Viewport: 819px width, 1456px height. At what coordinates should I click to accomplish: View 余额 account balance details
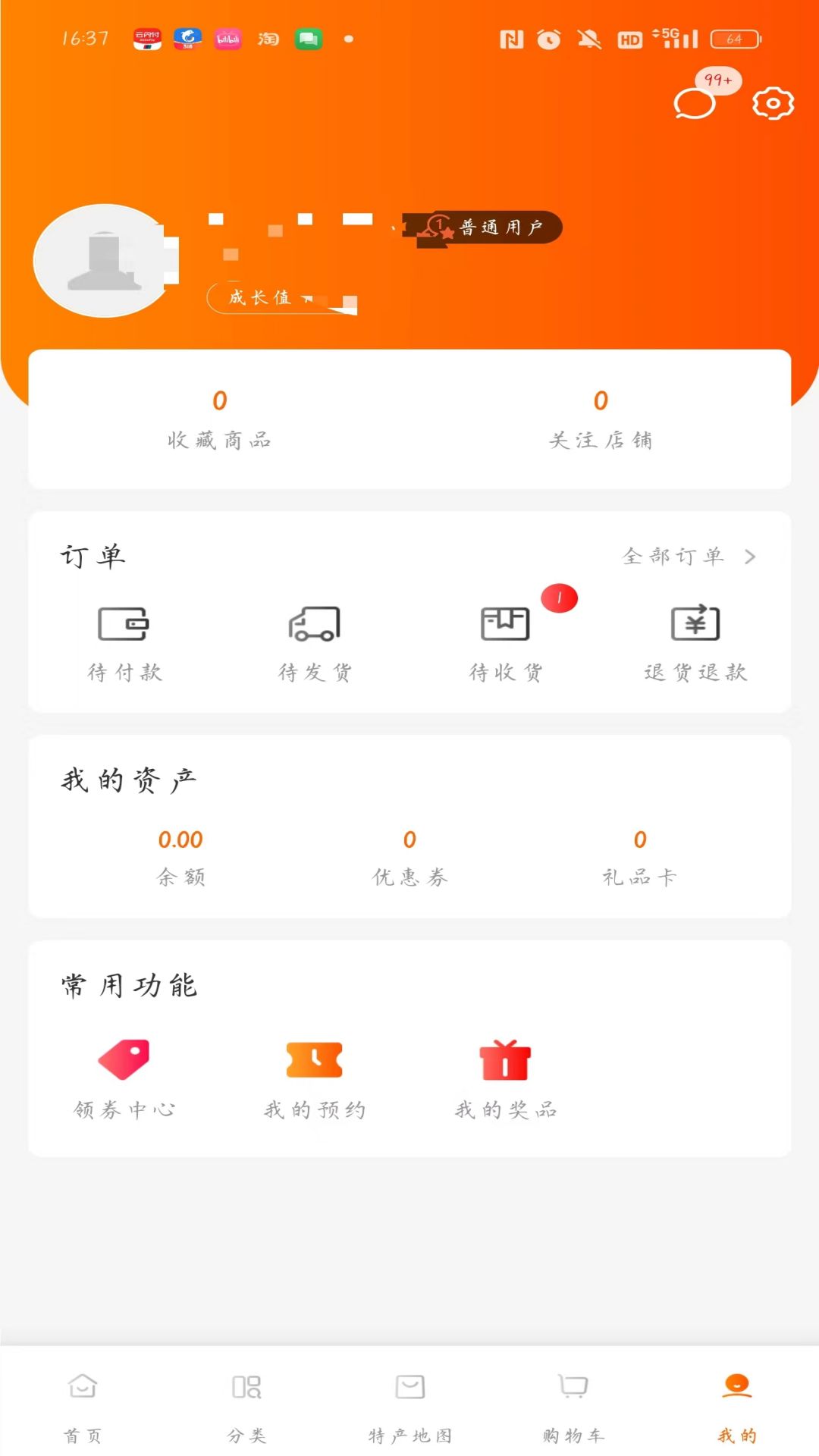point(182,857)
